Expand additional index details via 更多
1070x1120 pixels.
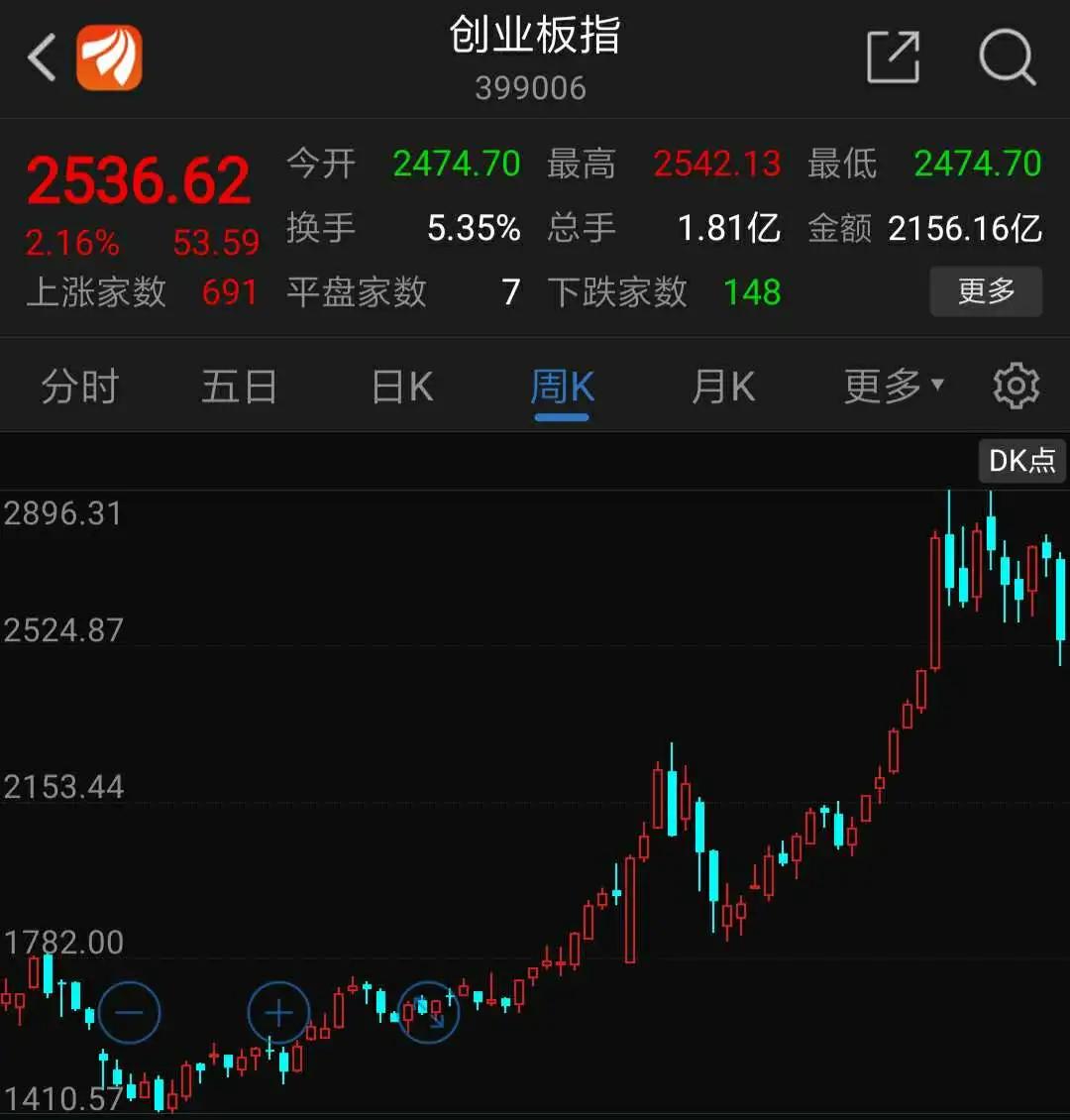pos(986,290)
